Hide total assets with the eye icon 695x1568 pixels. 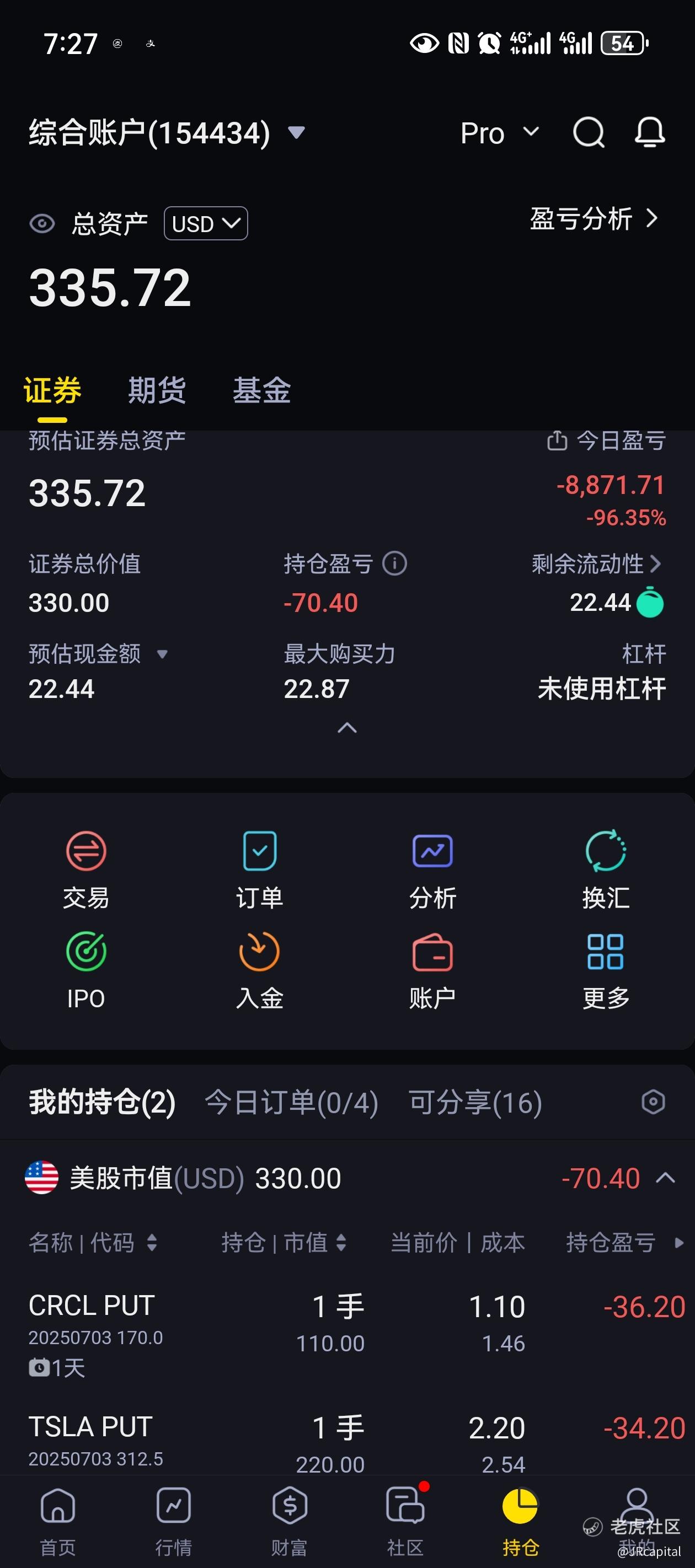tap(42, 223)
